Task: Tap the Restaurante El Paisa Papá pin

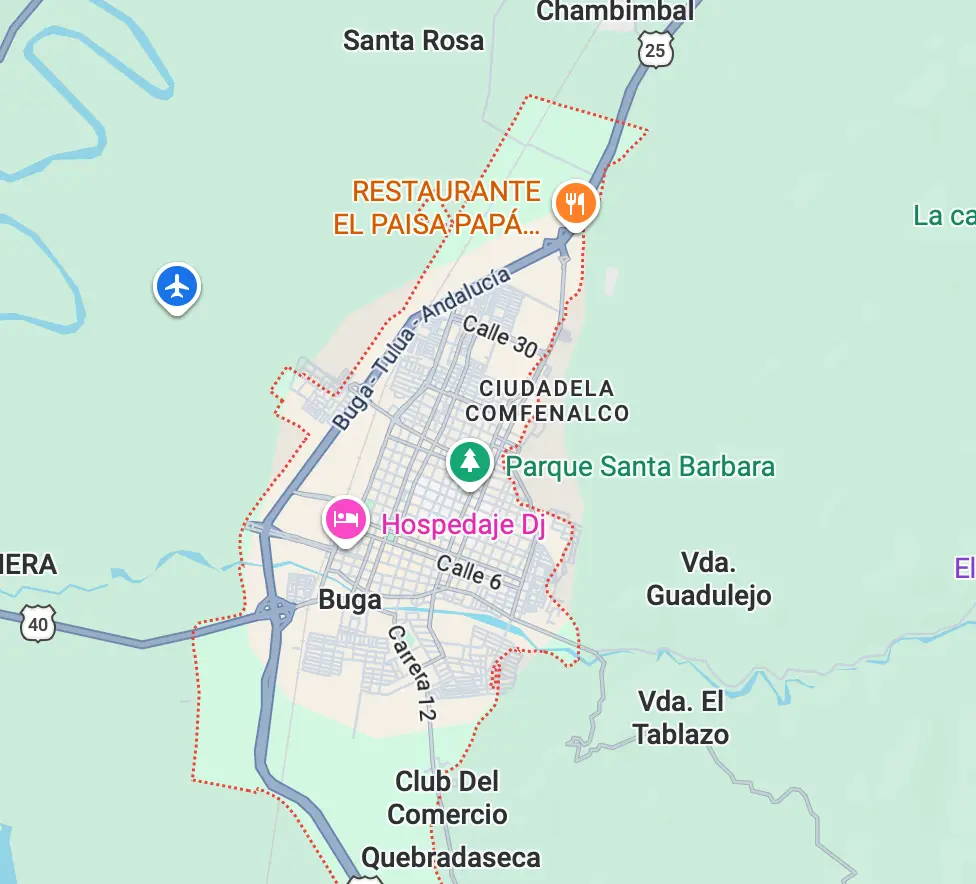Action: [575, 203]
